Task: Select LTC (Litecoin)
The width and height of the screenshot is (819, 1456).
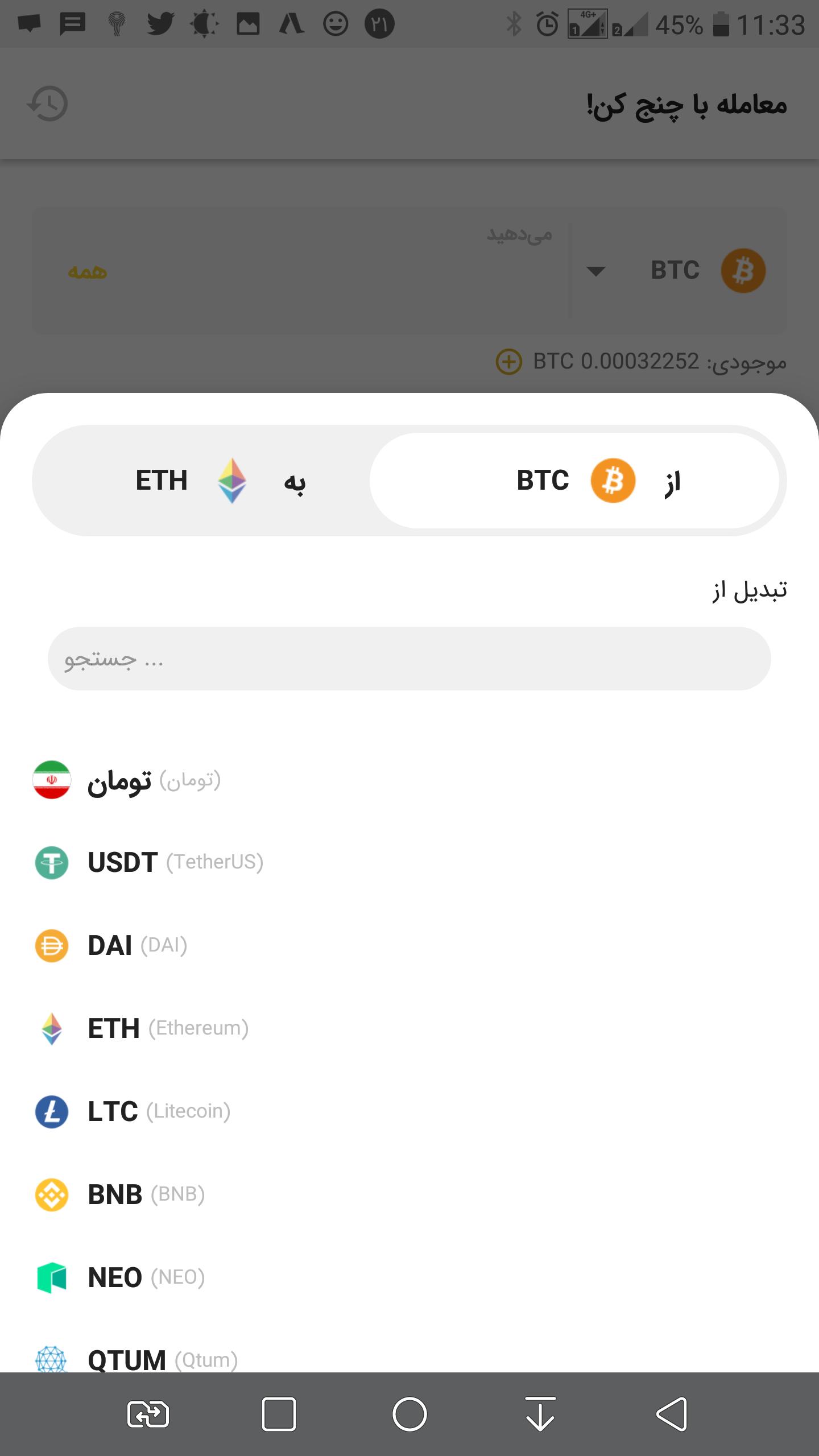Action: tap(133, 1112)
